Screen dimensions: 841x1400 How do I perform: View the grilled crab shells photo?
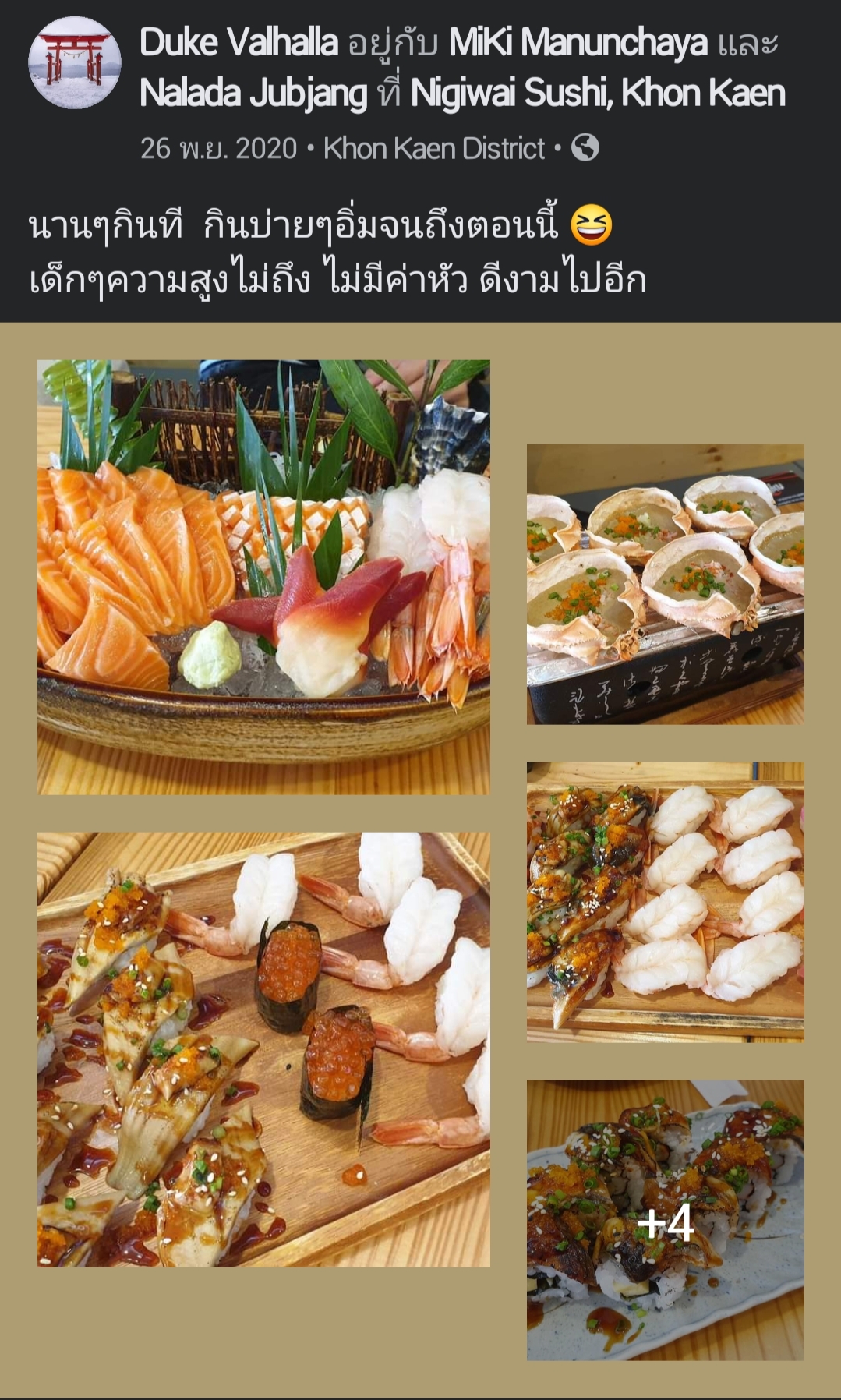tap(665, 584)
